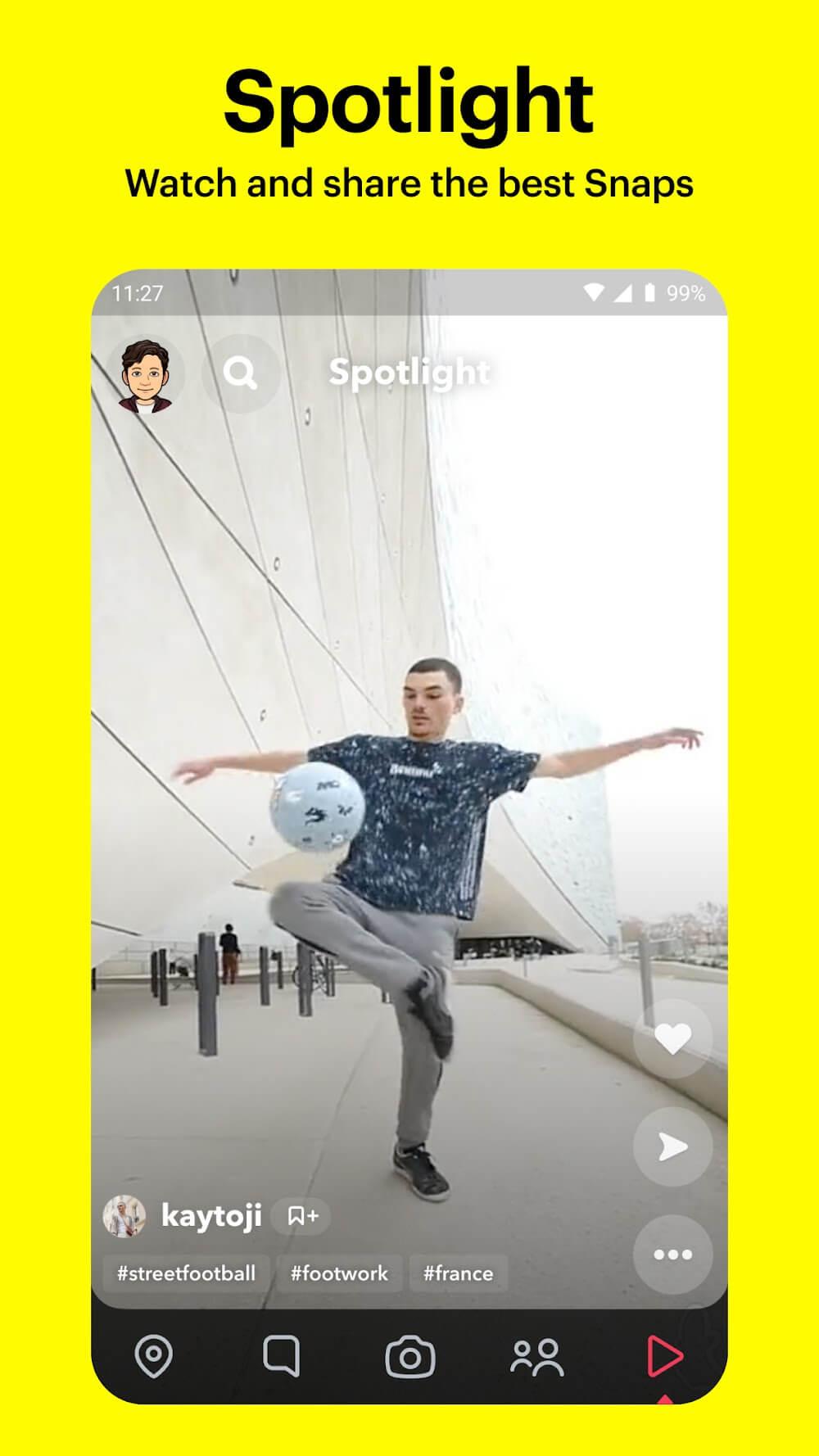The width and height of the screenshot is (819, 1456).
Task: Tap the battery indicator in the status bar
Action: point(651,292)
